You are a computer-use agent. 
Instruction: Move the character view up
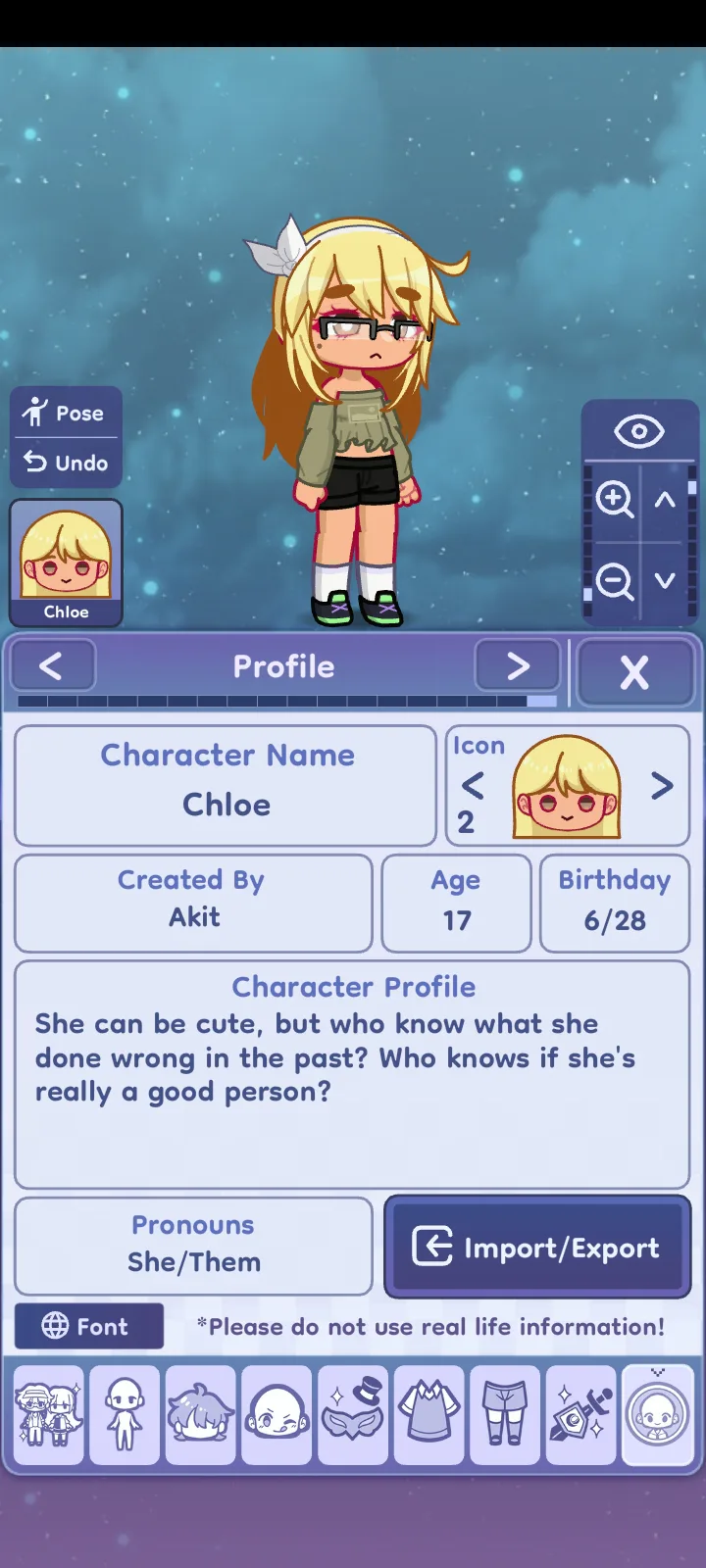coord(665,500)
